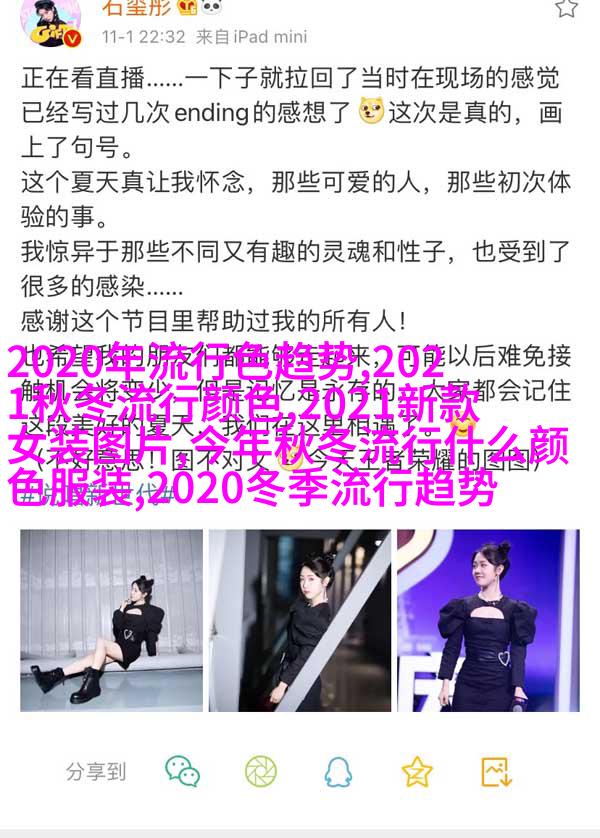
Task: Favorite this post with the star icon
Action: pyautogui.click(x=566, y=8)
